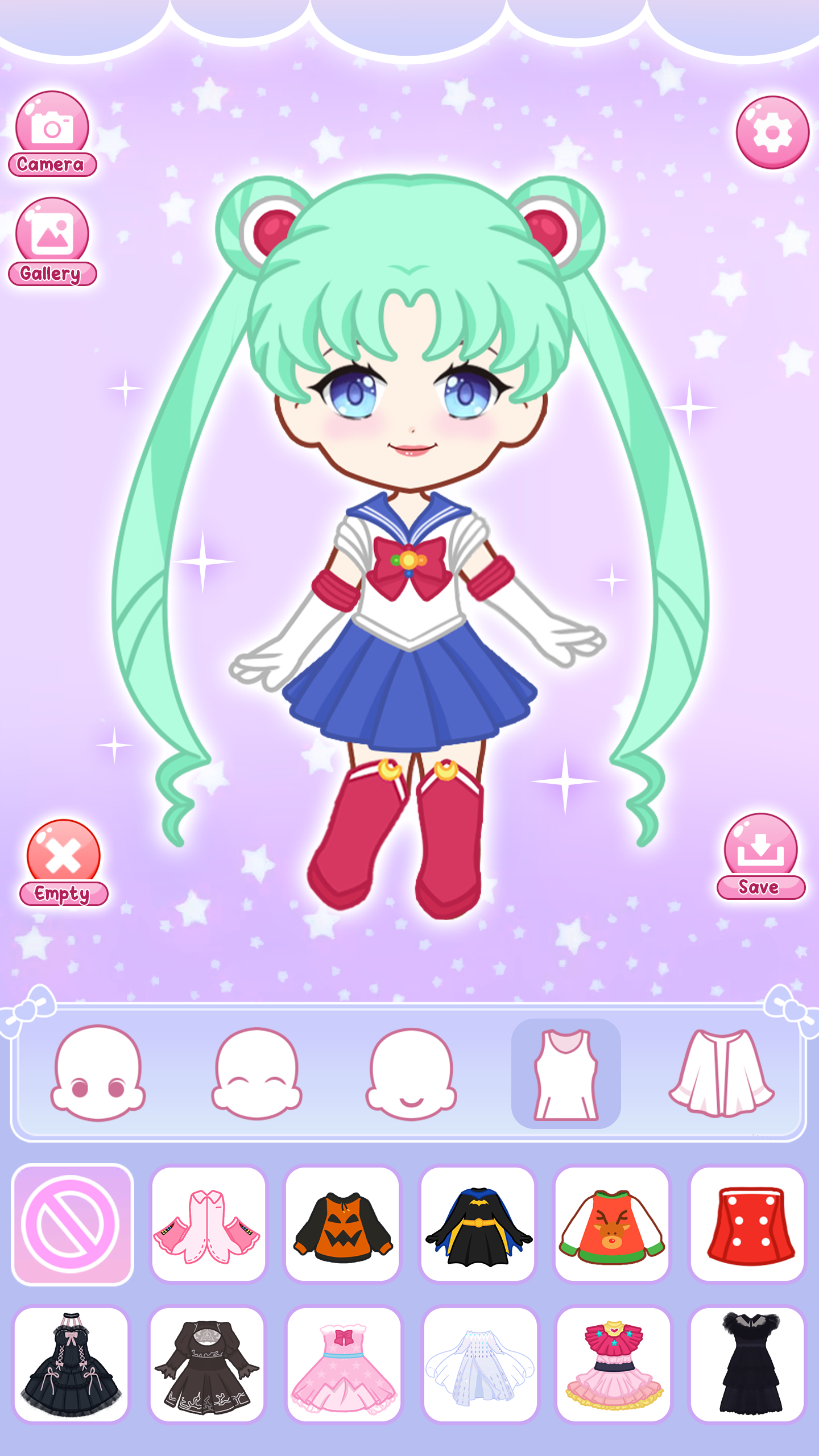
Task: Switch to the cape category tab
Action: 721,1073
